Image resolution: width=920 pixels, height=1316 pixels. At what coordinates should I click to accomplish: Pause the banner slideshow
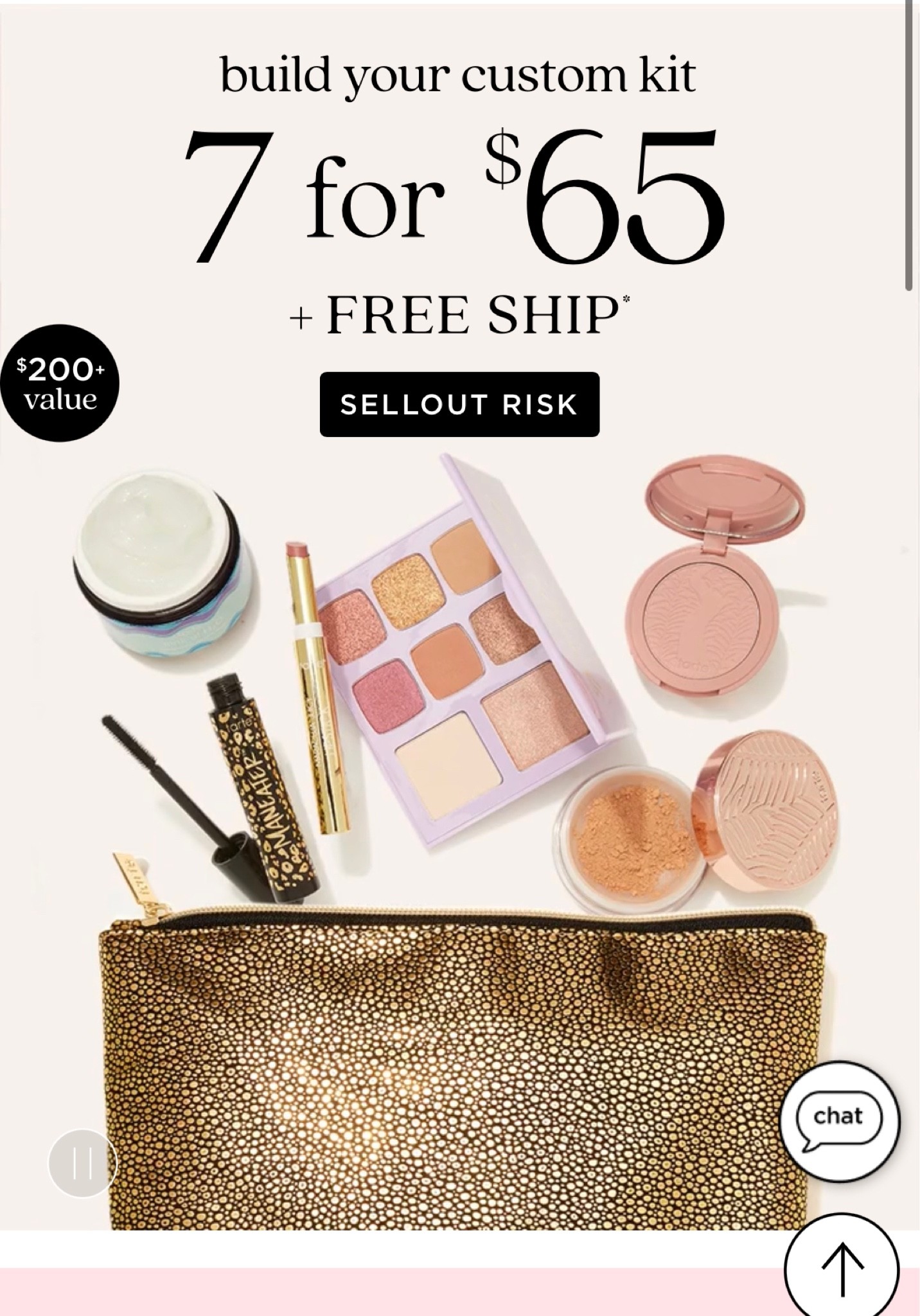(82, 1163)
